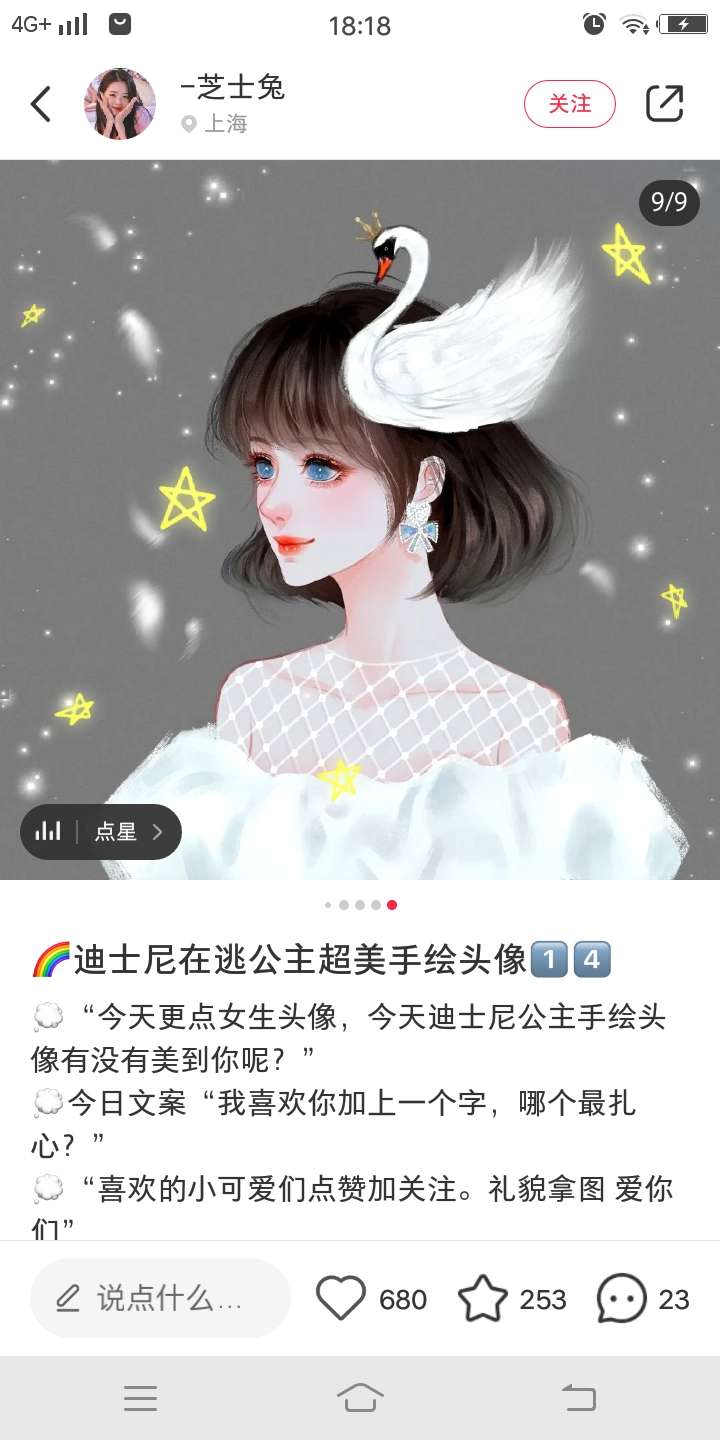Viewport: 720px width, 1440px height.
Task: Follow 芝士兔 with the 关注 button
Action: 569,104
